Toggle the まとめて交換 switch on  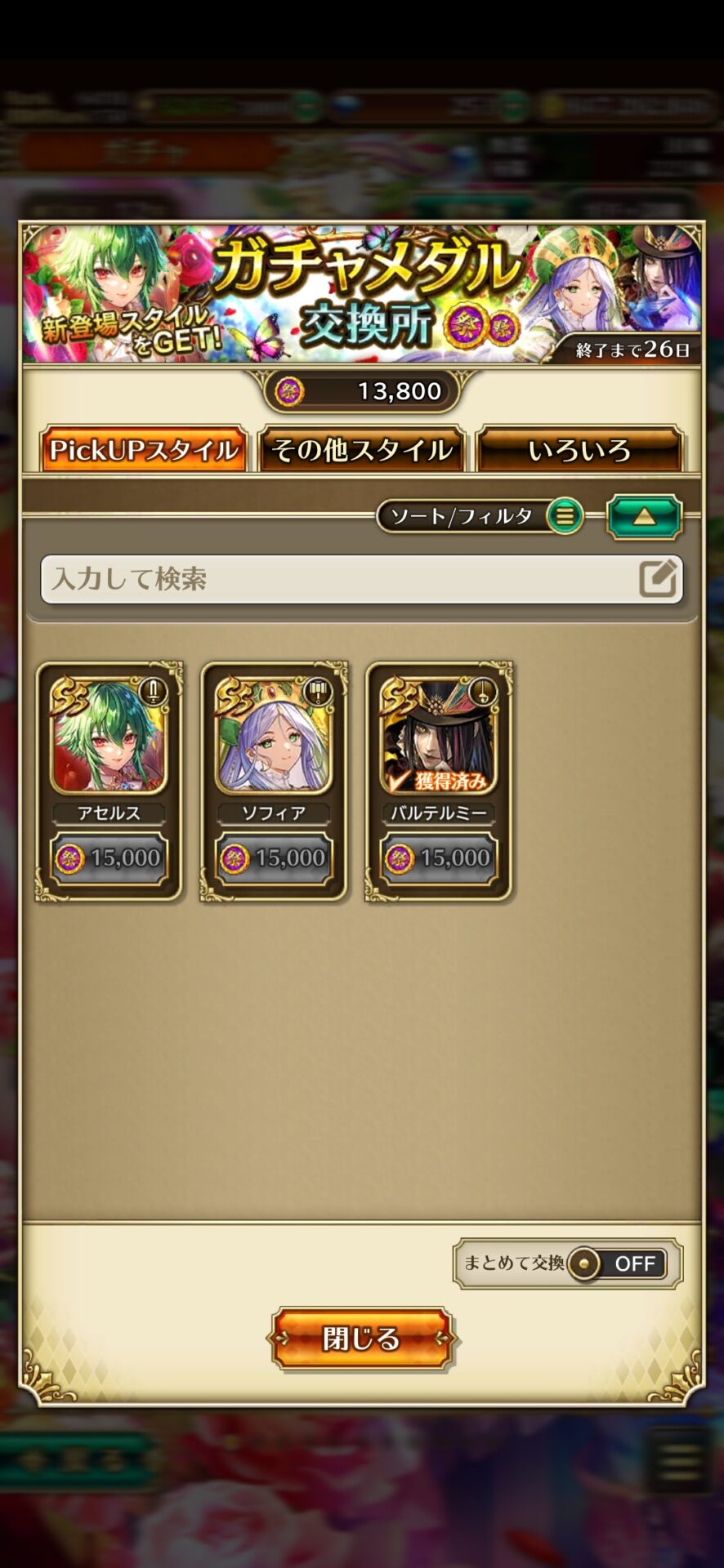pyautogui.click(x=618, y=1263)
